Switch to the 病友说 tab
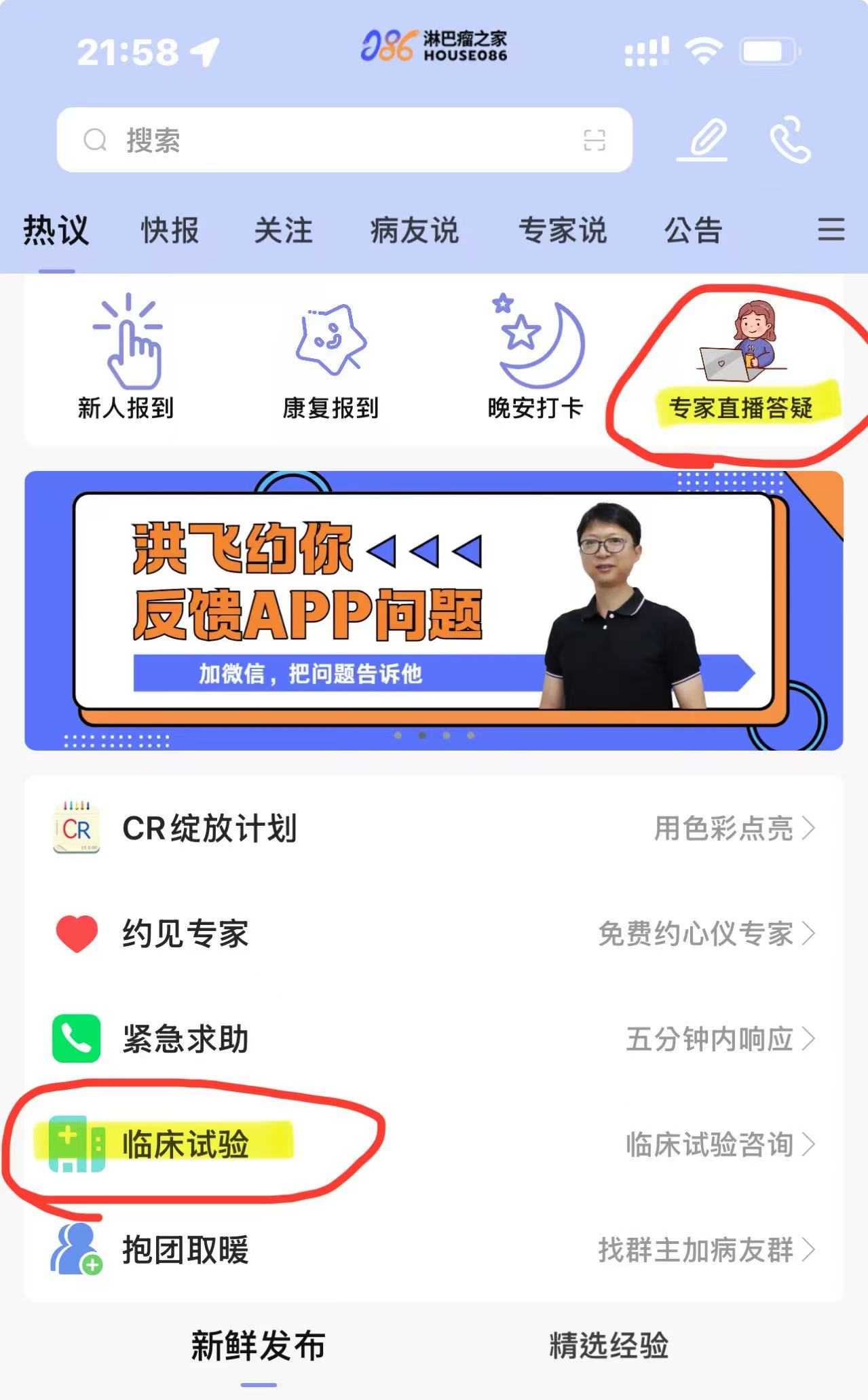This screenshot has width=868, height=1400. point(415,231)
